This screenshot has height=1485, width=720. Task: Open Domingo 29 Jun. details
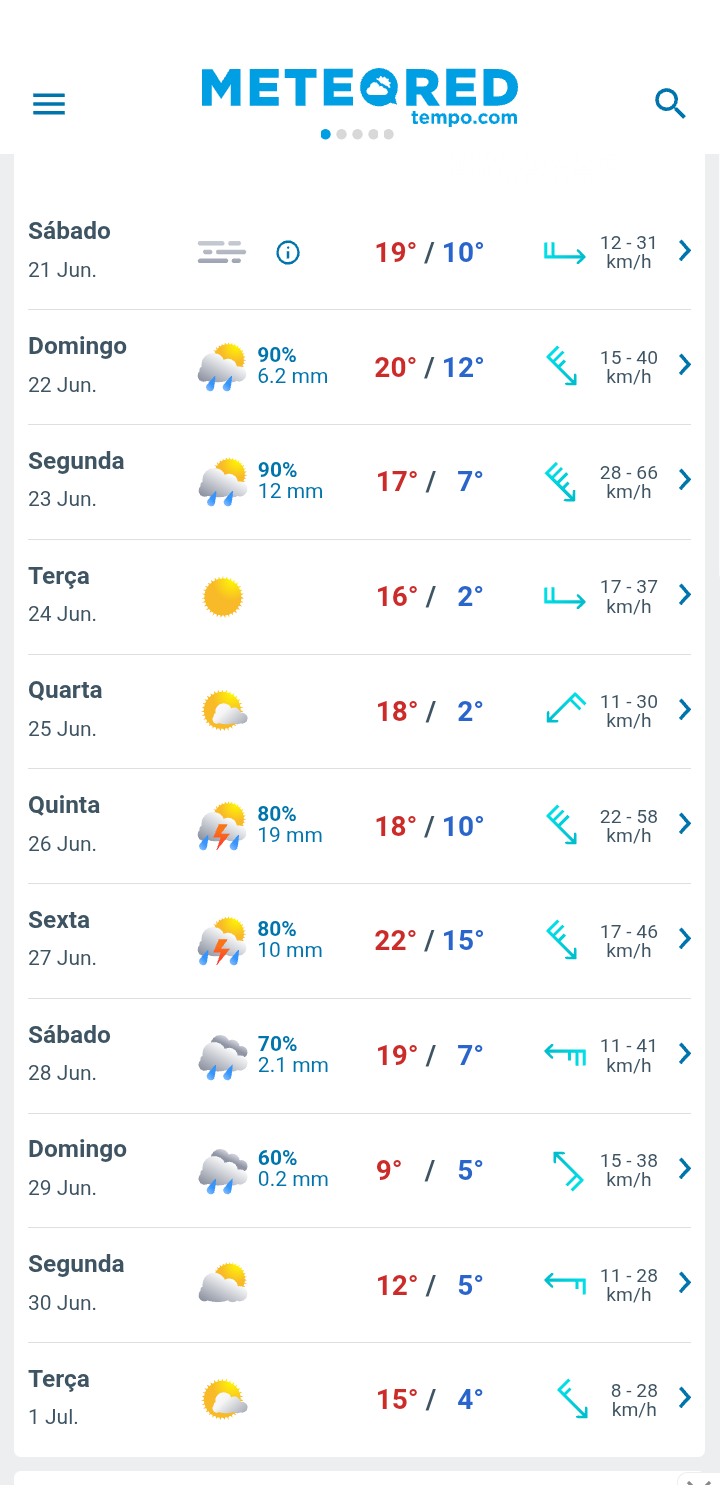point(359,1170)
